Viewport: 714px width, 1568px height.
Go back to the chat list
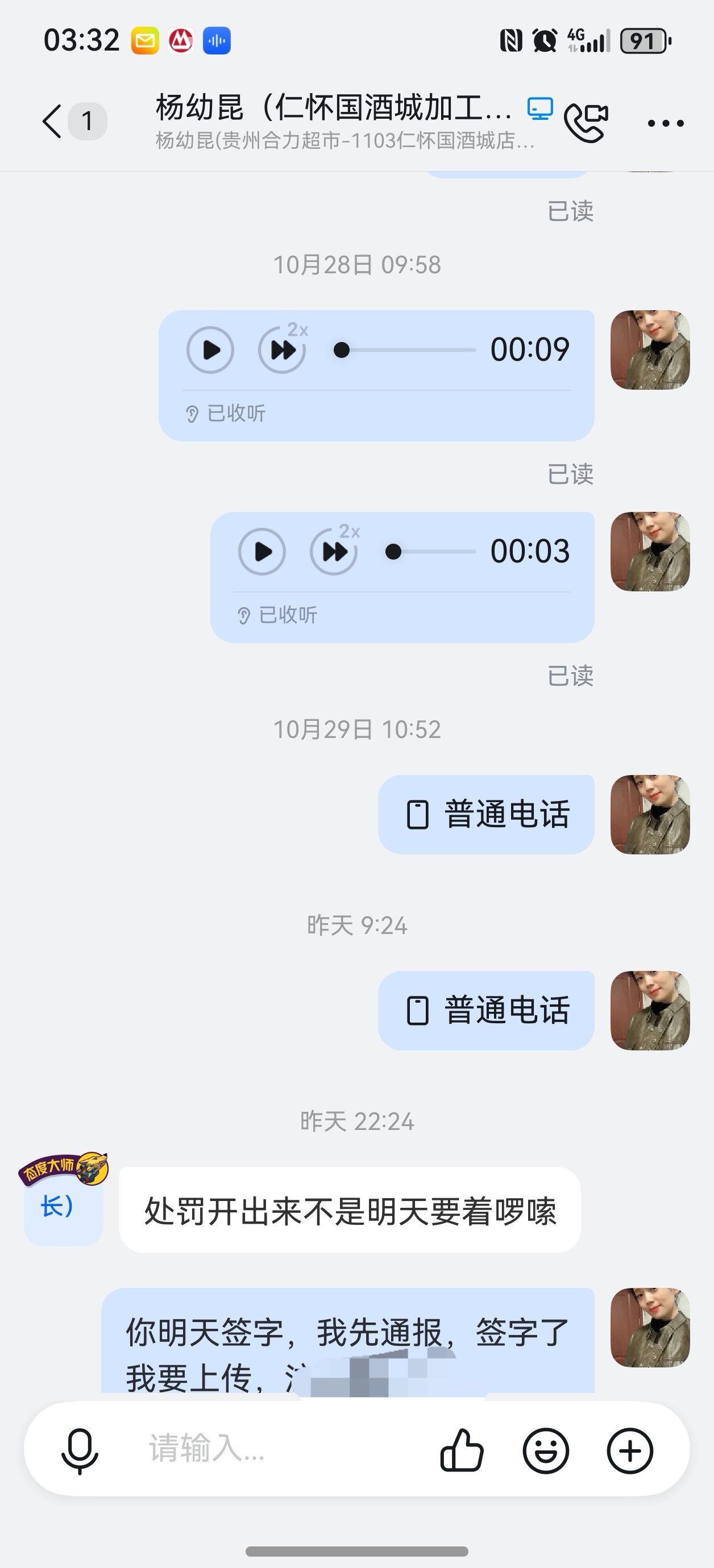click(x=52, y=121)
